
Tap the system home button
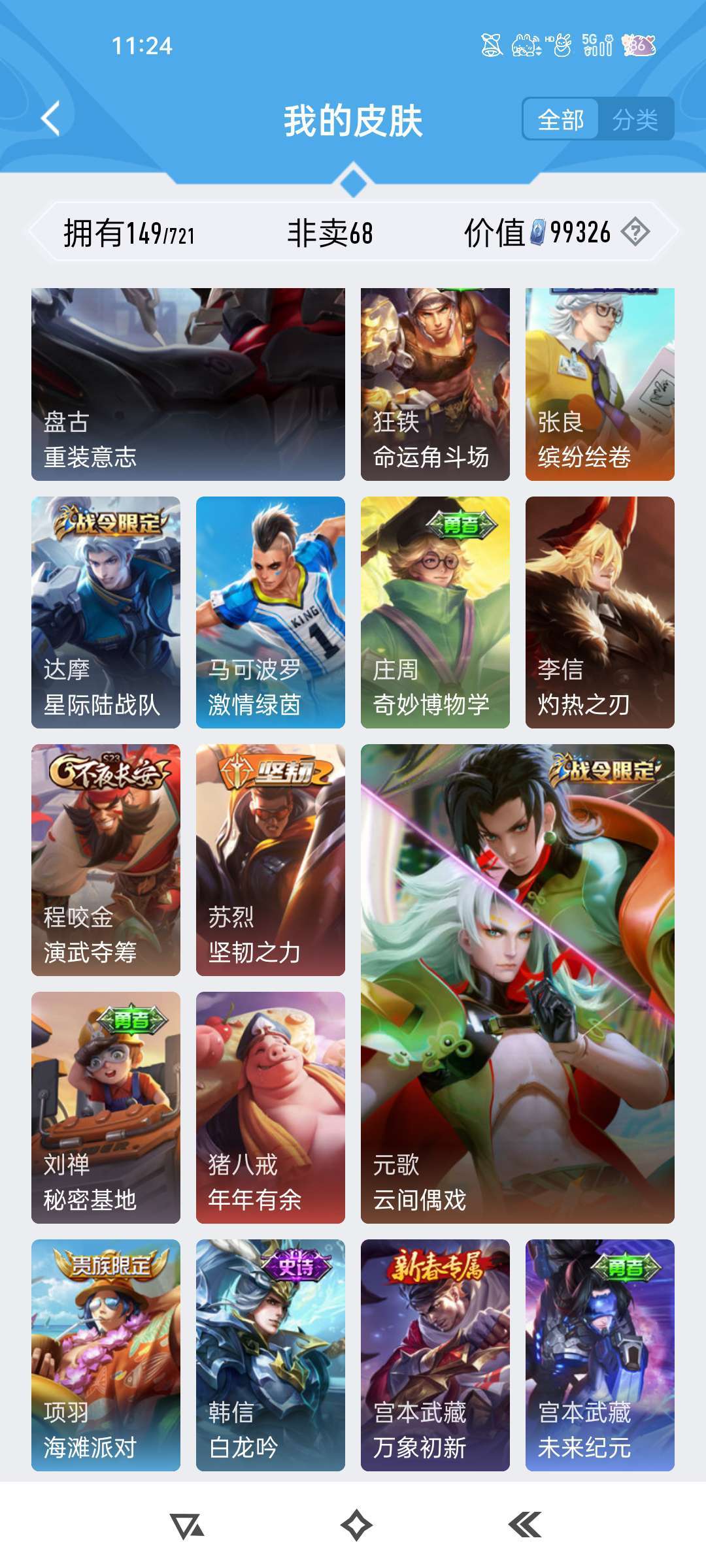click(356, 1526)
